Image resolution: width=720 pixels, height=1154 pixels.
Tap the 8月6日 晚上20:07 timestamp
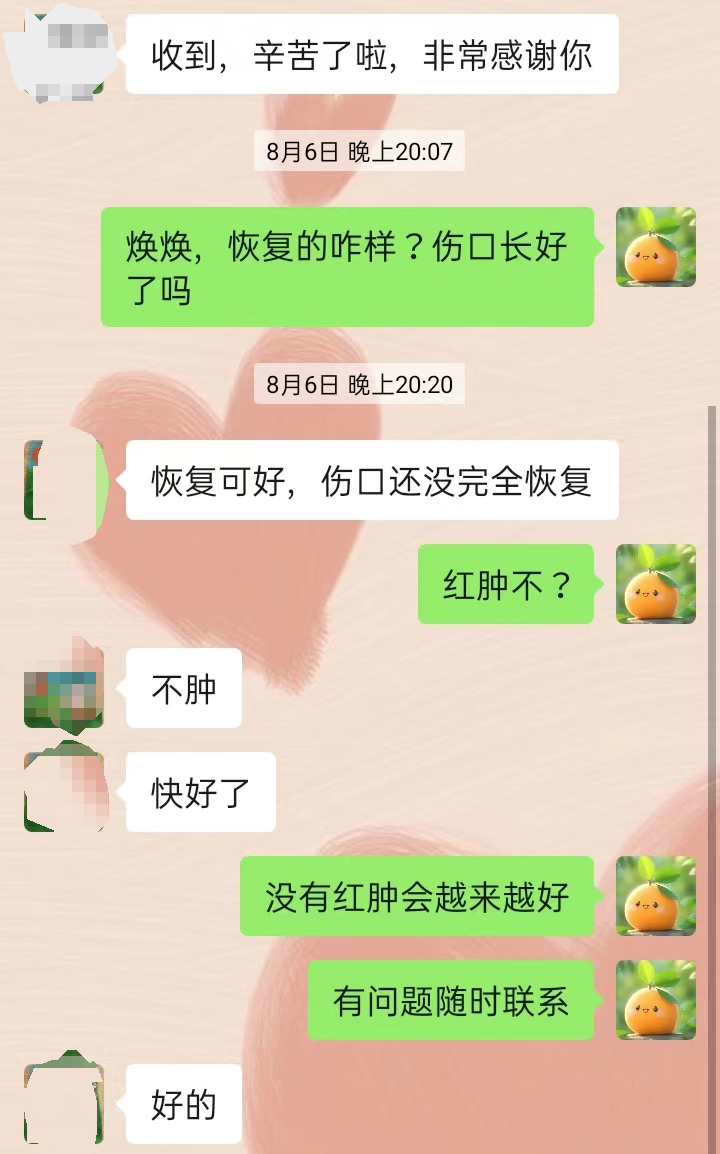coord(359,152)
